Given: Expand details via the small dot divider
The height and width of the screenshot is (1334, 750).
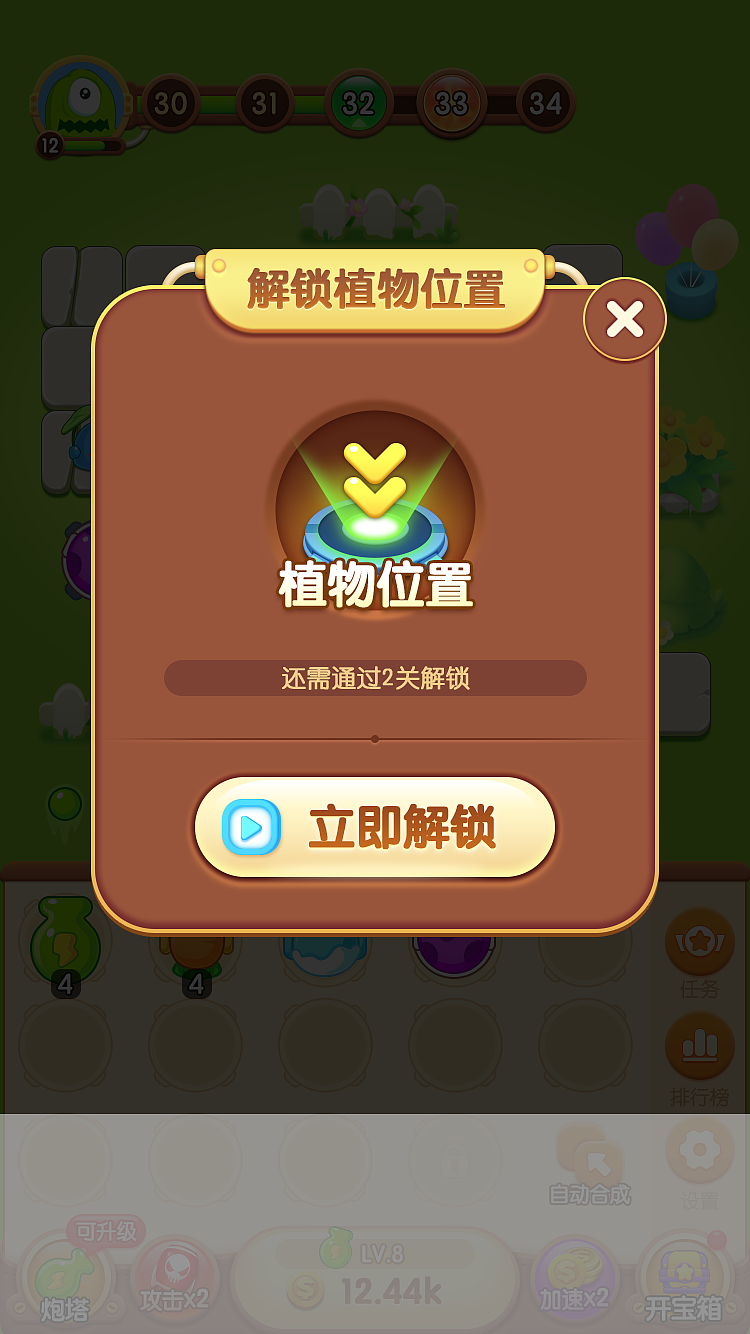Looking at the screenshot, I should (375, 740).
